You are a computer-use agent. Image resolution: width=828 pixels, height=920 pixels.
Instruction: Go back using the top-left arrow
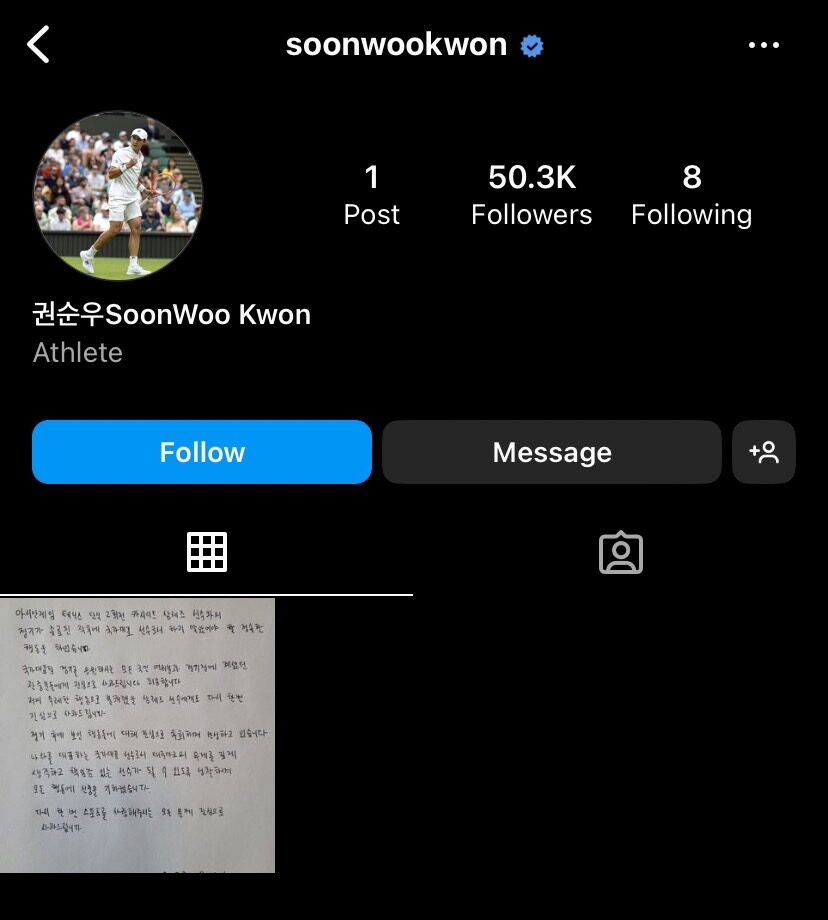[39, 45]
